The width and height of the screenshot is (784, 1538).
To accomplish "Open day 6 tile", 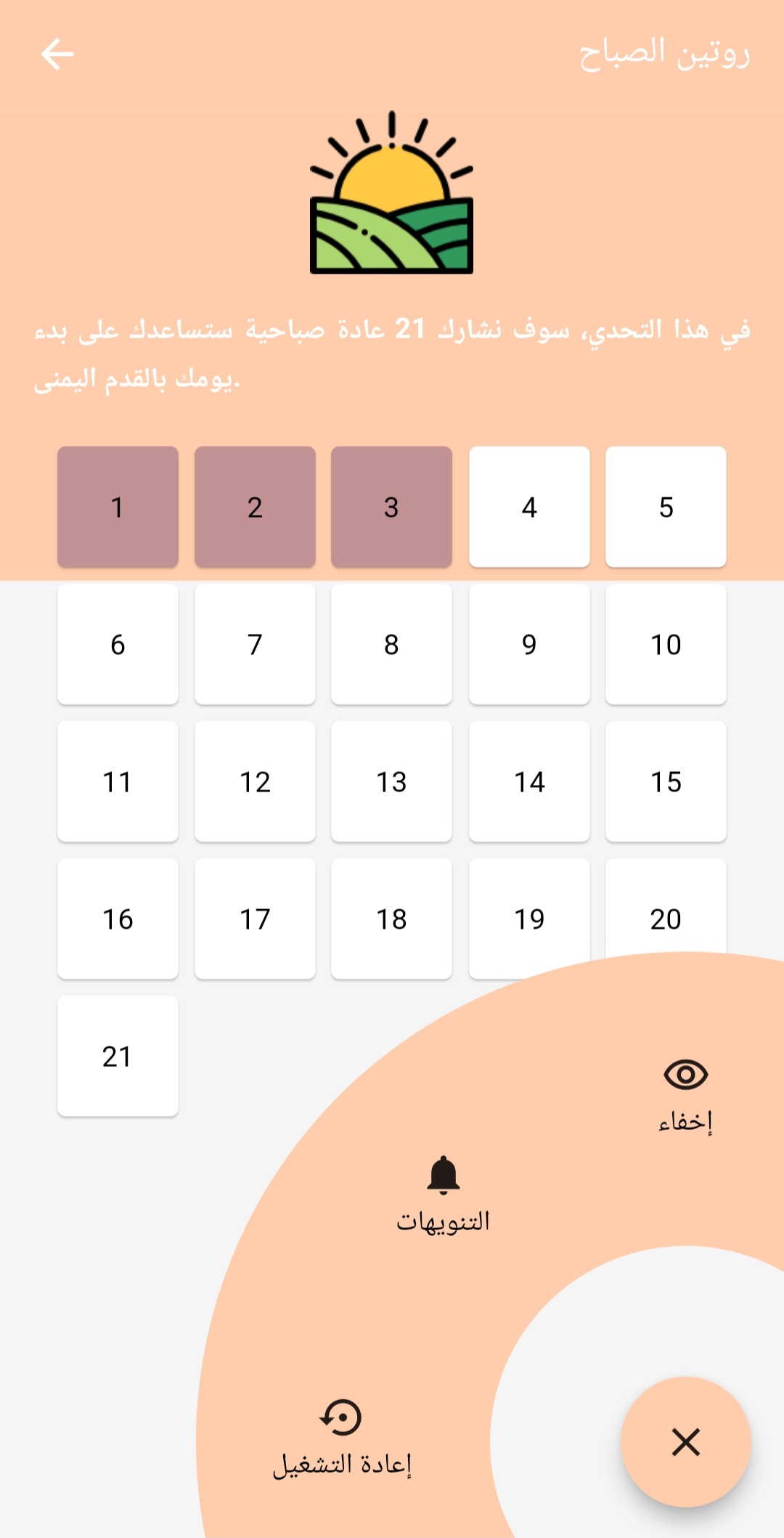I will tap(118, 644).
